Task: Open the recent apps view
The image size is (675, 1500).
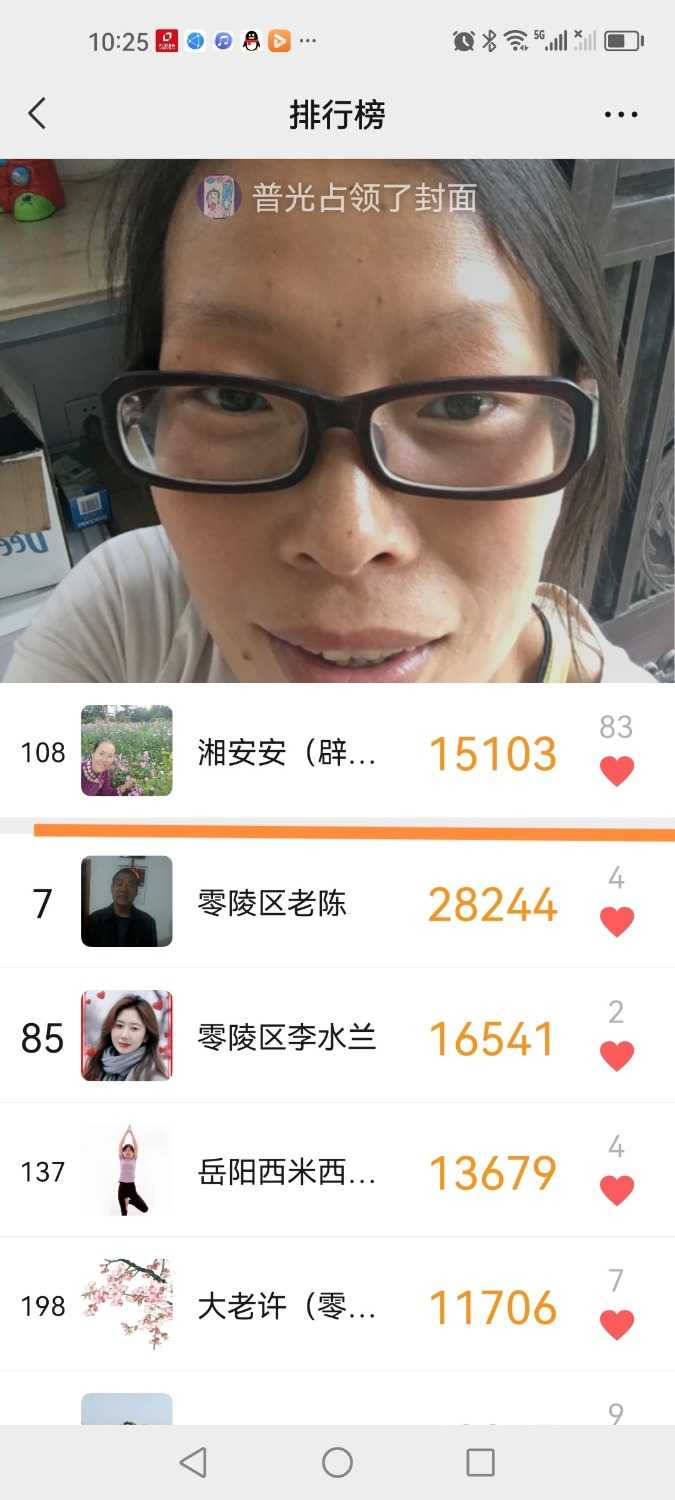Action: pyautogui.click(x=480, y=1462)
